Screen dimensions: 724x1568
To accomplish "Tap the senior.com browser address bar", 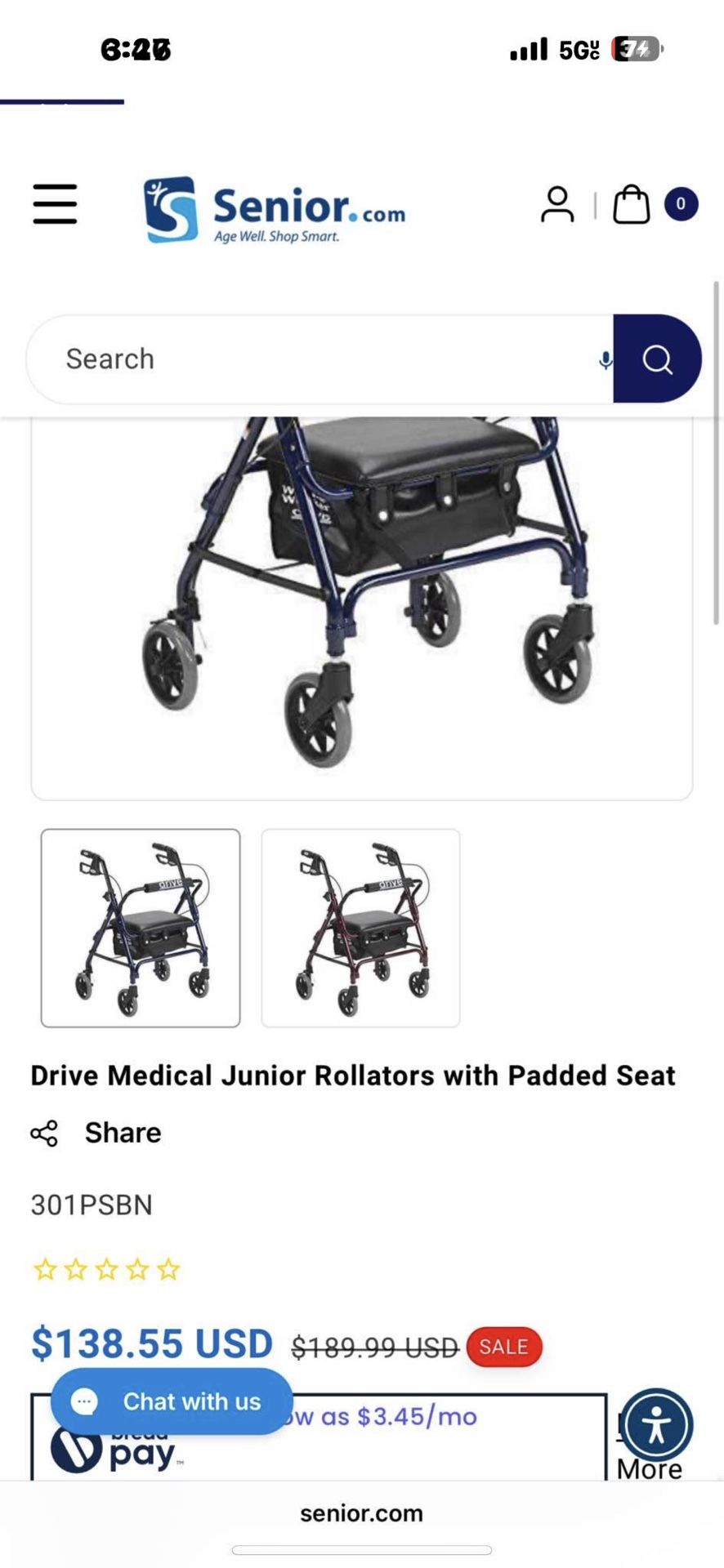I will pyautogui.click(x=361, y=1513).
